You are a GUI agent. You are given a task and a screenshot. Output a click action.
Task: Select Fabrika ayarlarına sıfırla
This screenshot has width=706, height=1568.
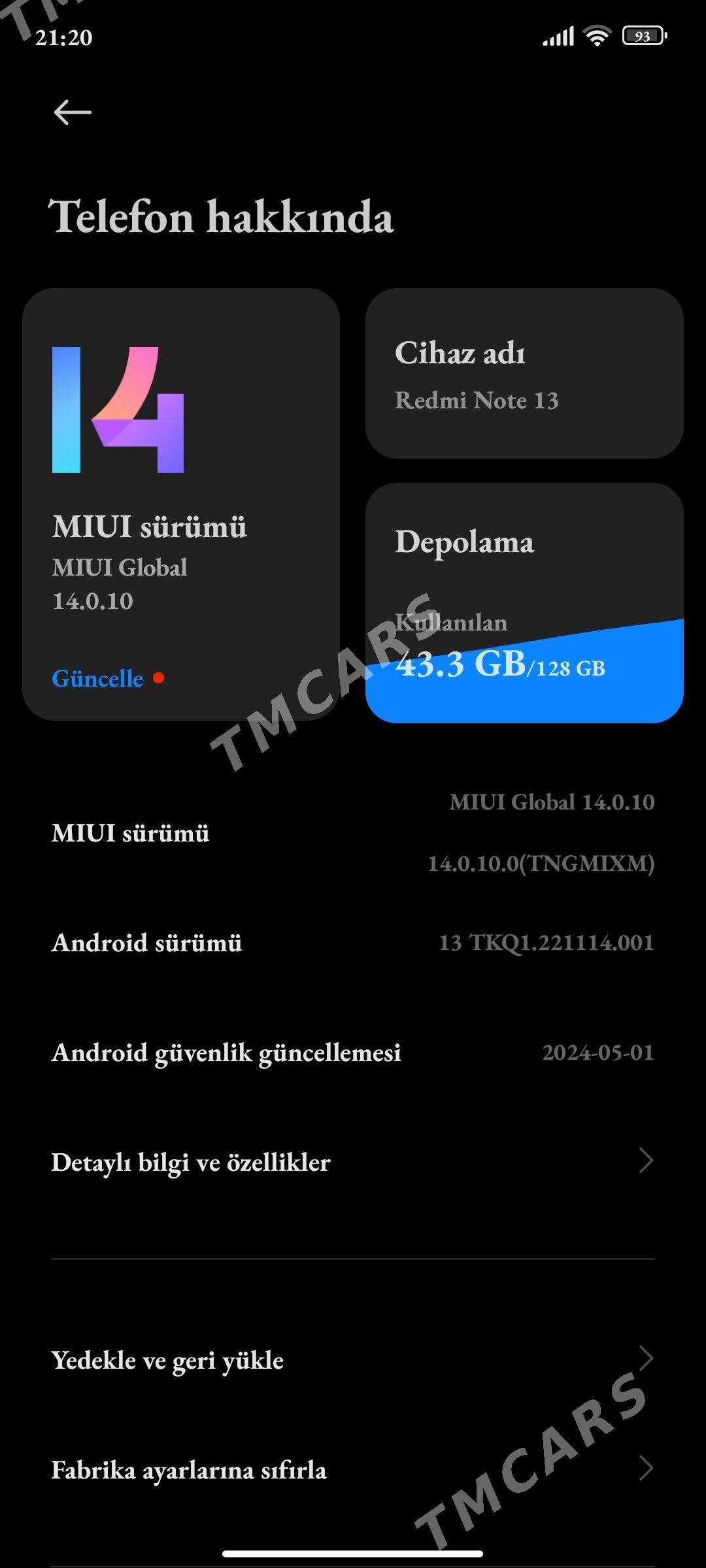(353, 1470)
